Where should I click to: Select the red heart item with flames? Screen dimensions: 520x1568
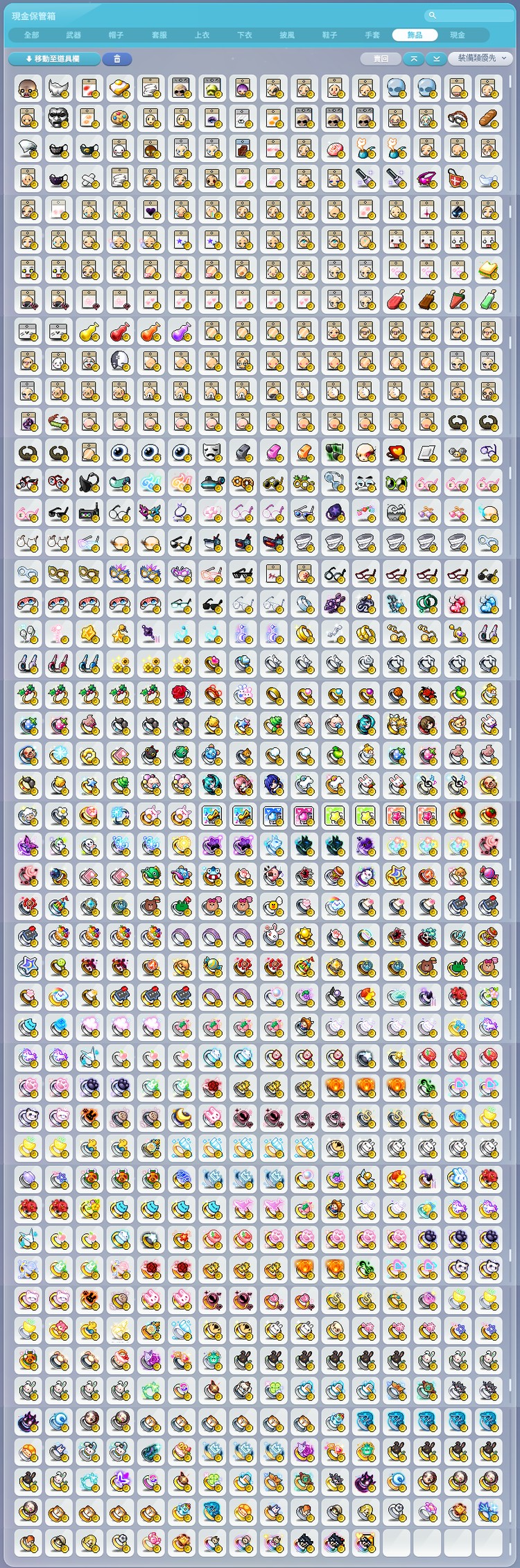(x=397, y=453)
